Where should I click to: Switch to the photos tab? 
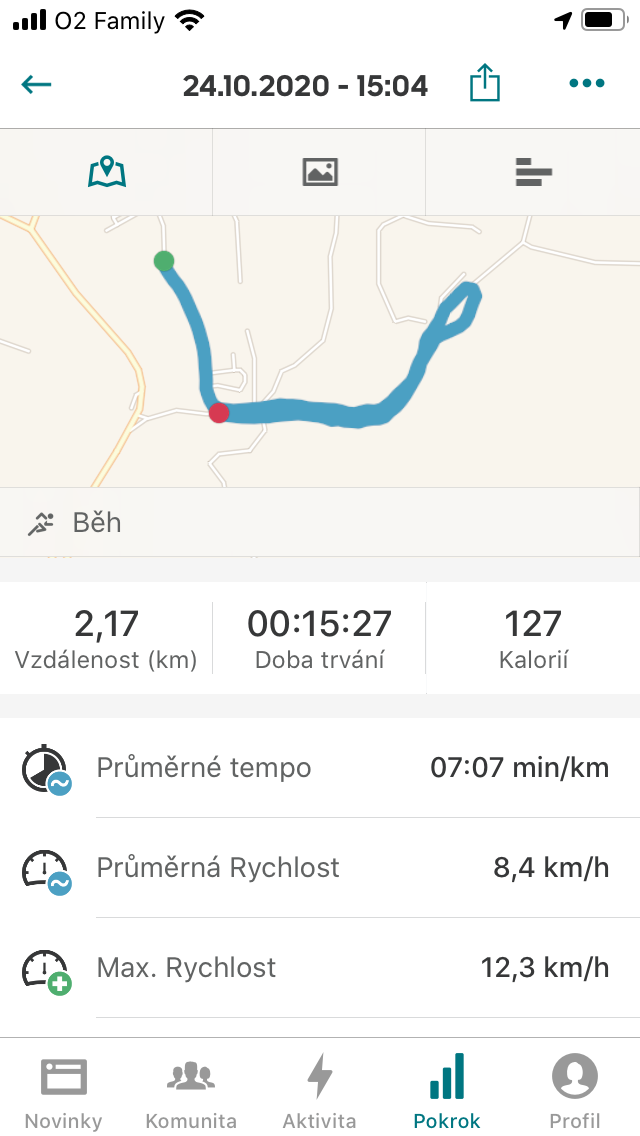[x=320, y=172]
